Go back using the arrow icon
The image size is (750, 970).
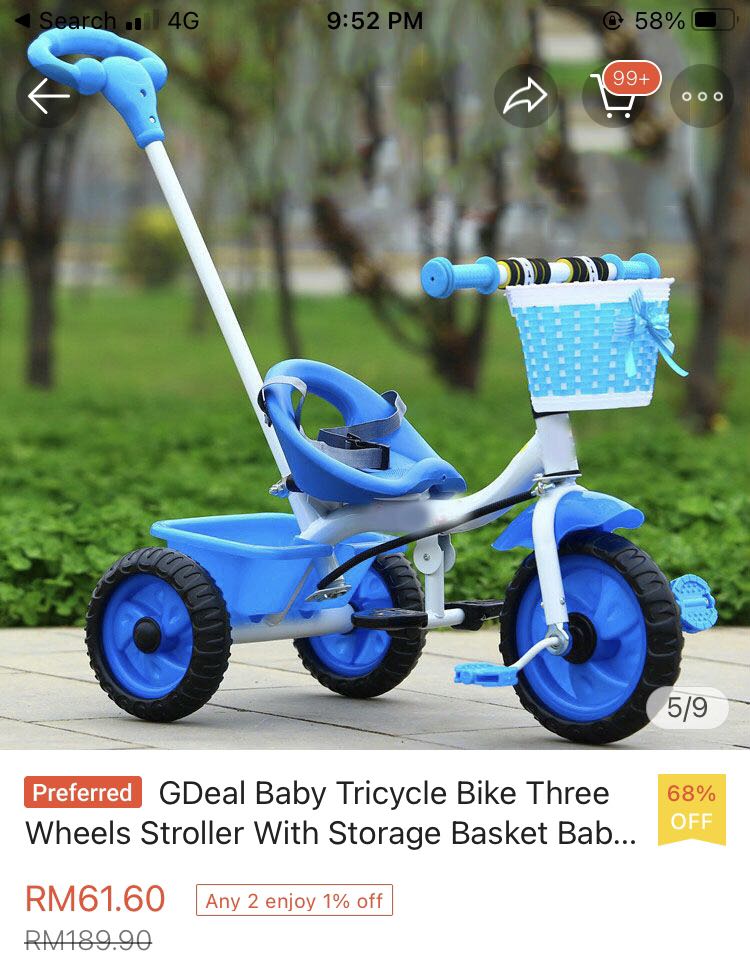[48, 96]
